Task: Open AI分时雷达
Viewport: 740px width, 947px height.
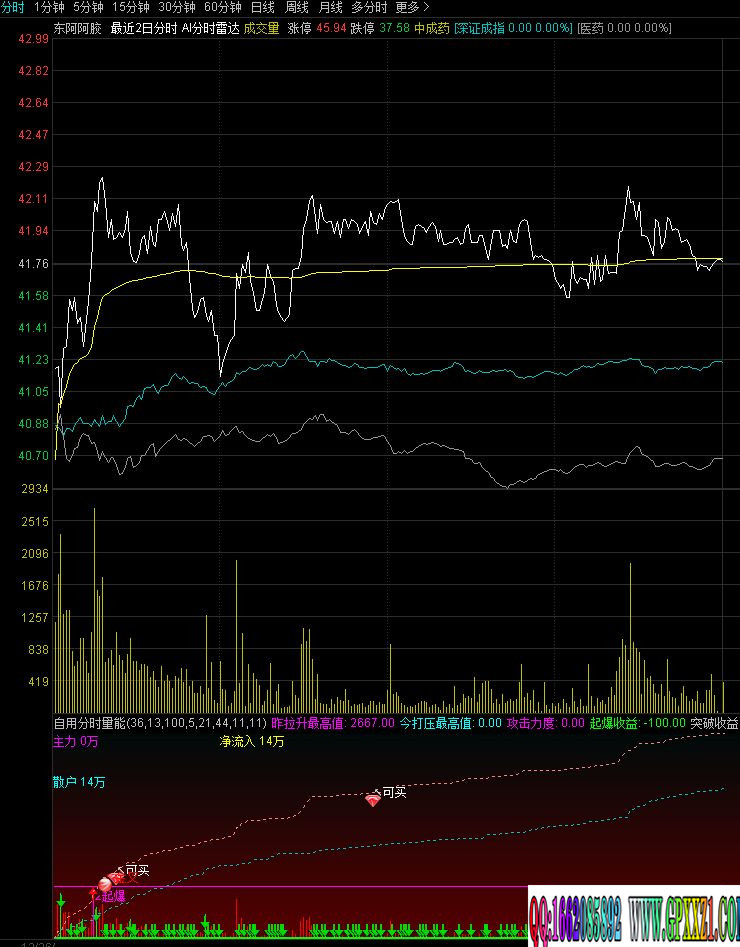Action: pyautogui.click(x=210, y=28)
